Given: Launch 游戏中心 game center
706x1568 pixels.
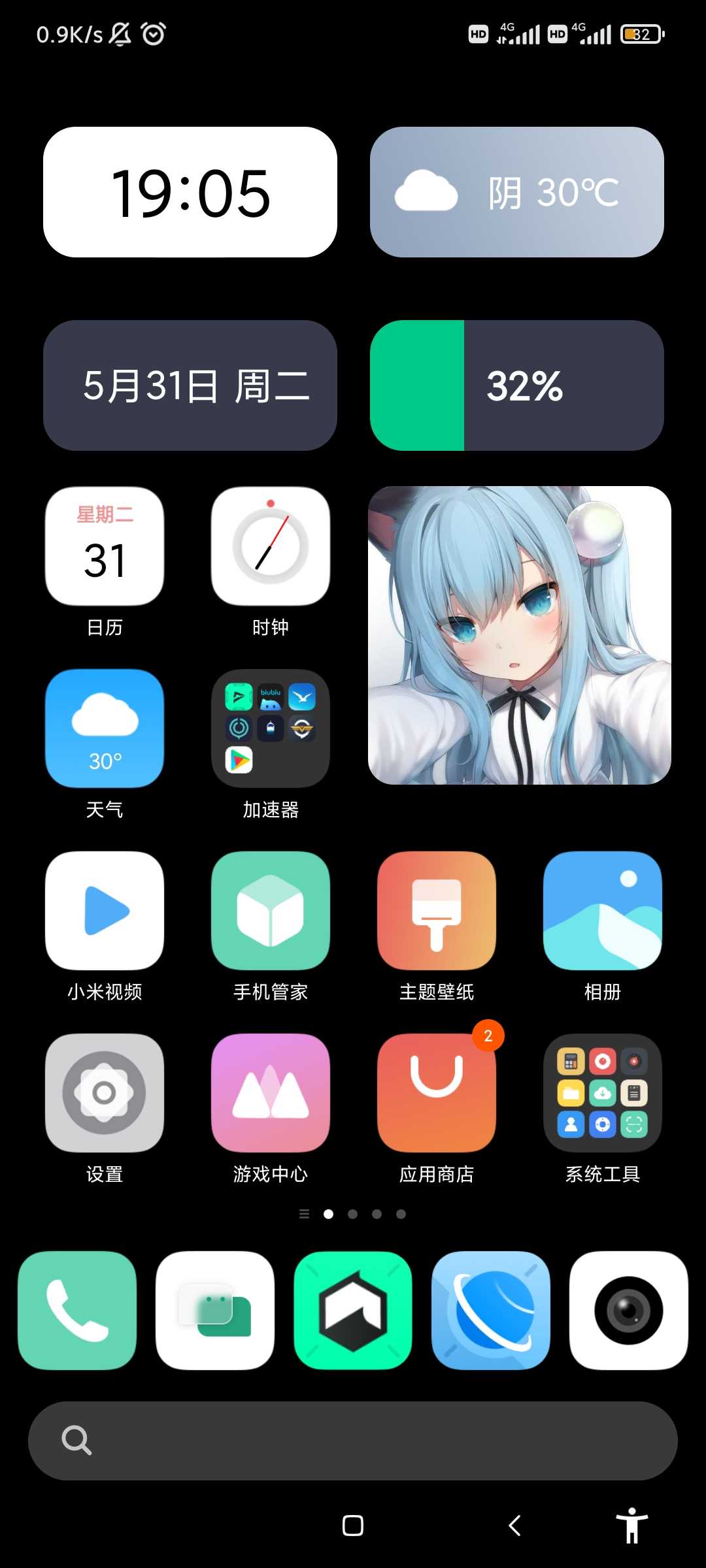Looking at the screenshot, I should [x=270, y=1092].
